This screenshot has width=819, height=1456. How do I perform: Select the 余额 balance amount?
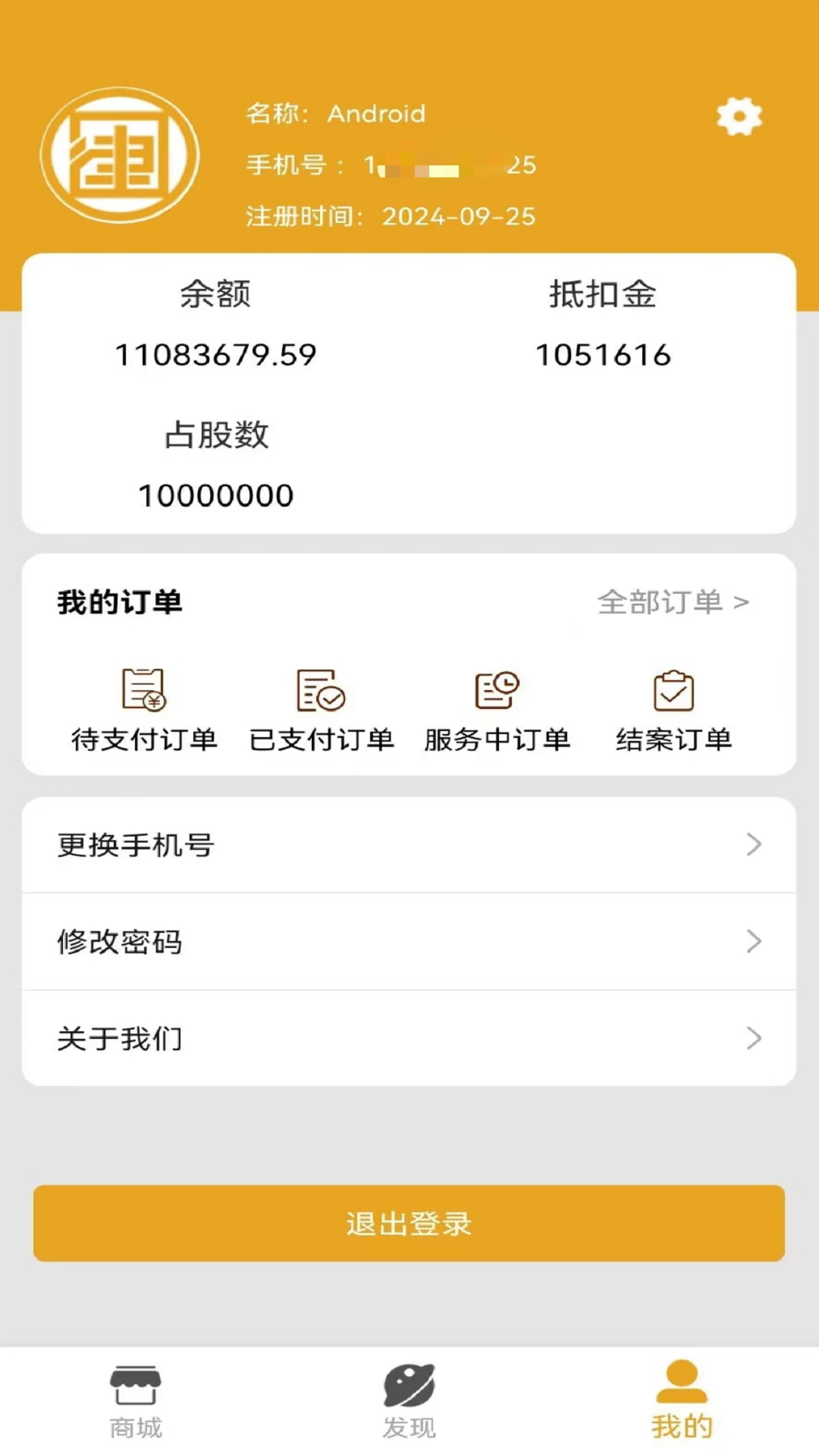click(216, 353)
